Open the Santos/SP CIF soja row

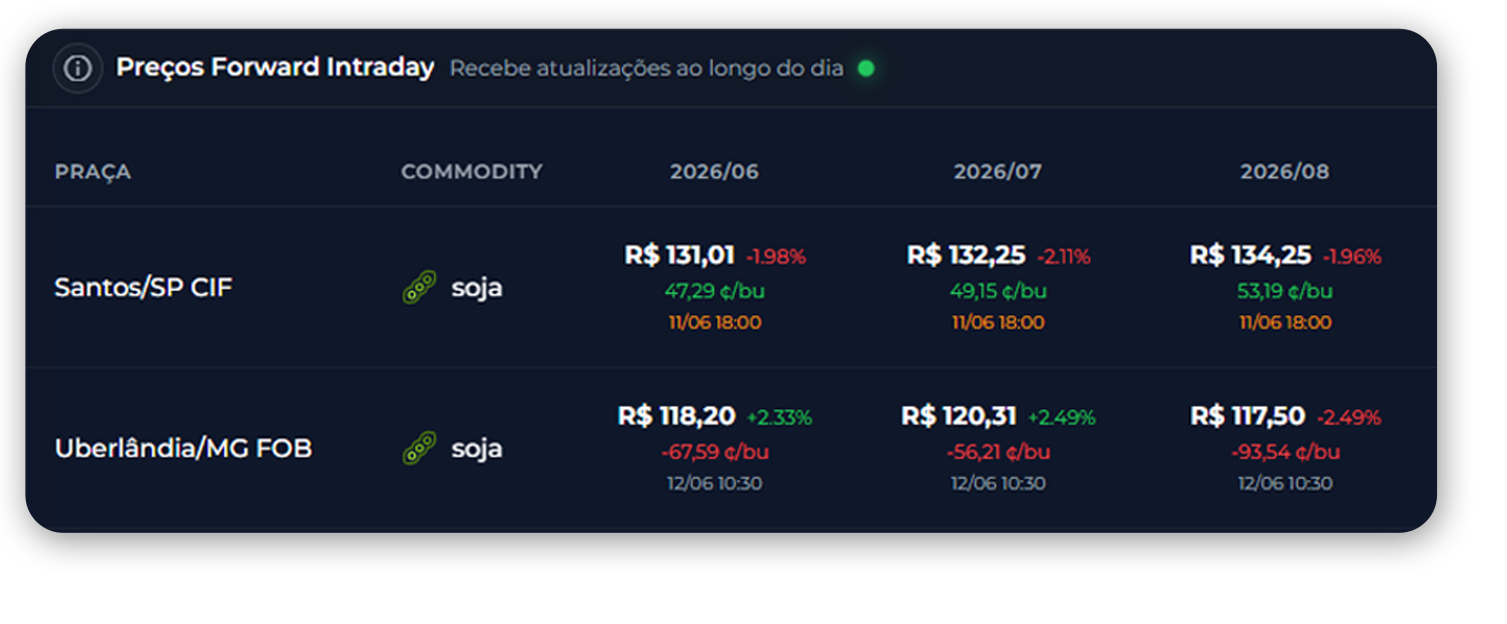click(731, 288)
